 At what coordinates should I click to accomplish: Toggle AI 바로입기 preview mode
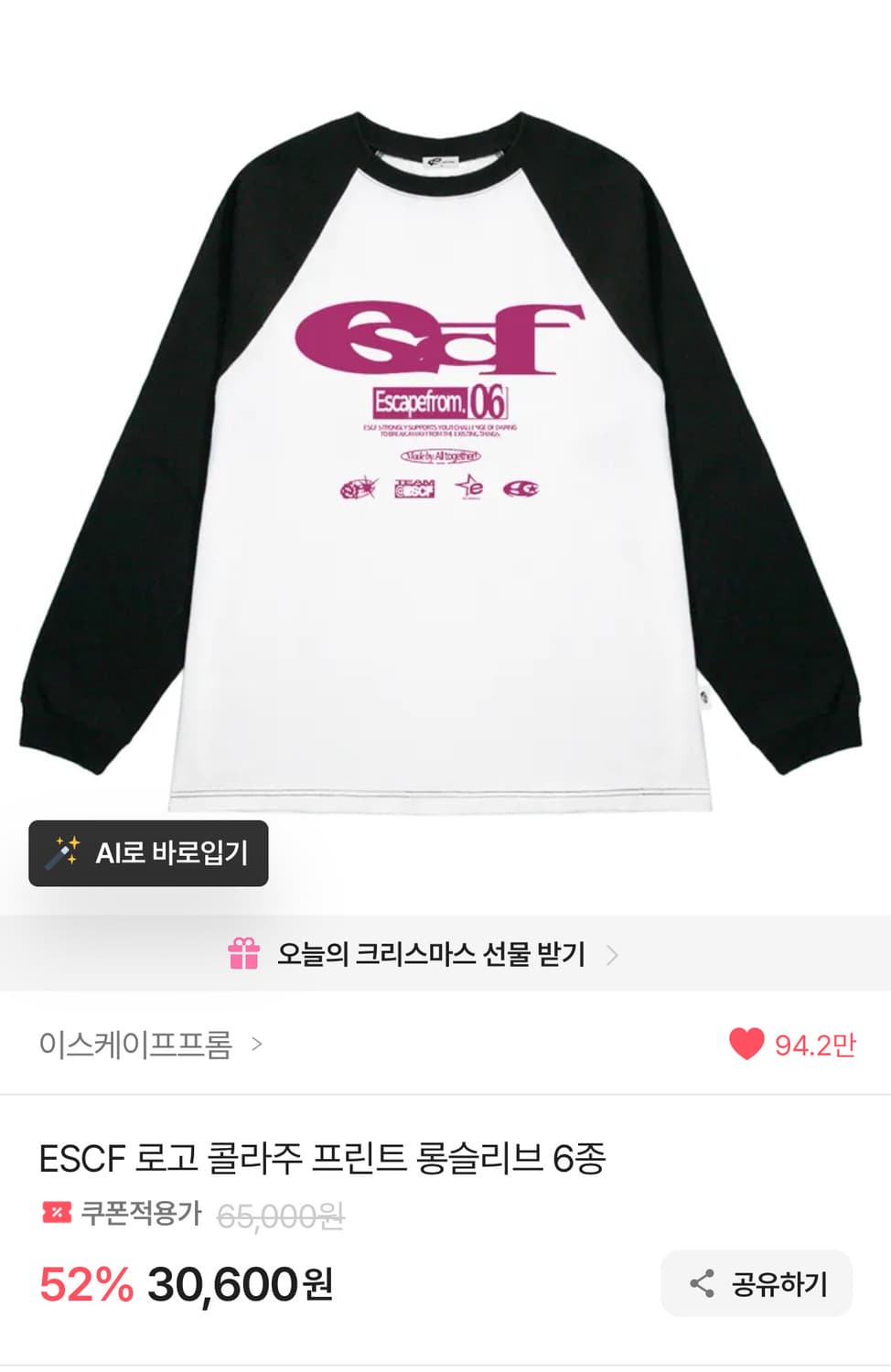click(146, 855)
